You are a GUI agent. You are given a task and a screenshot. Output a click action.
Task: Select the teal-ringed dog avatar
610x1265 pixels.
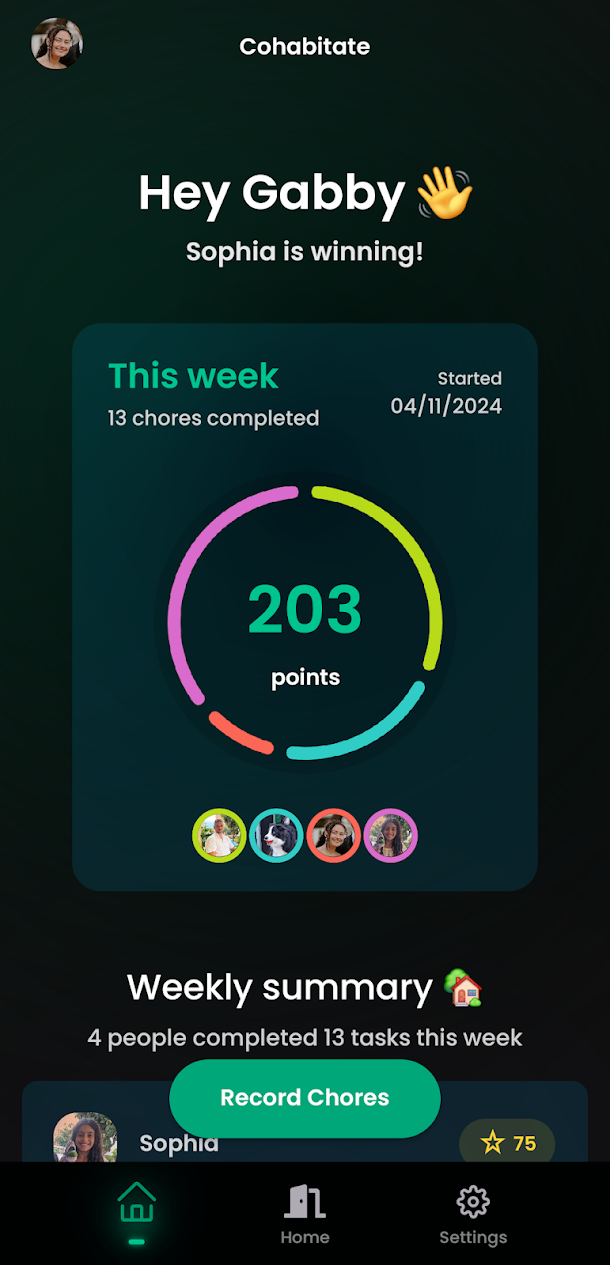276,836
